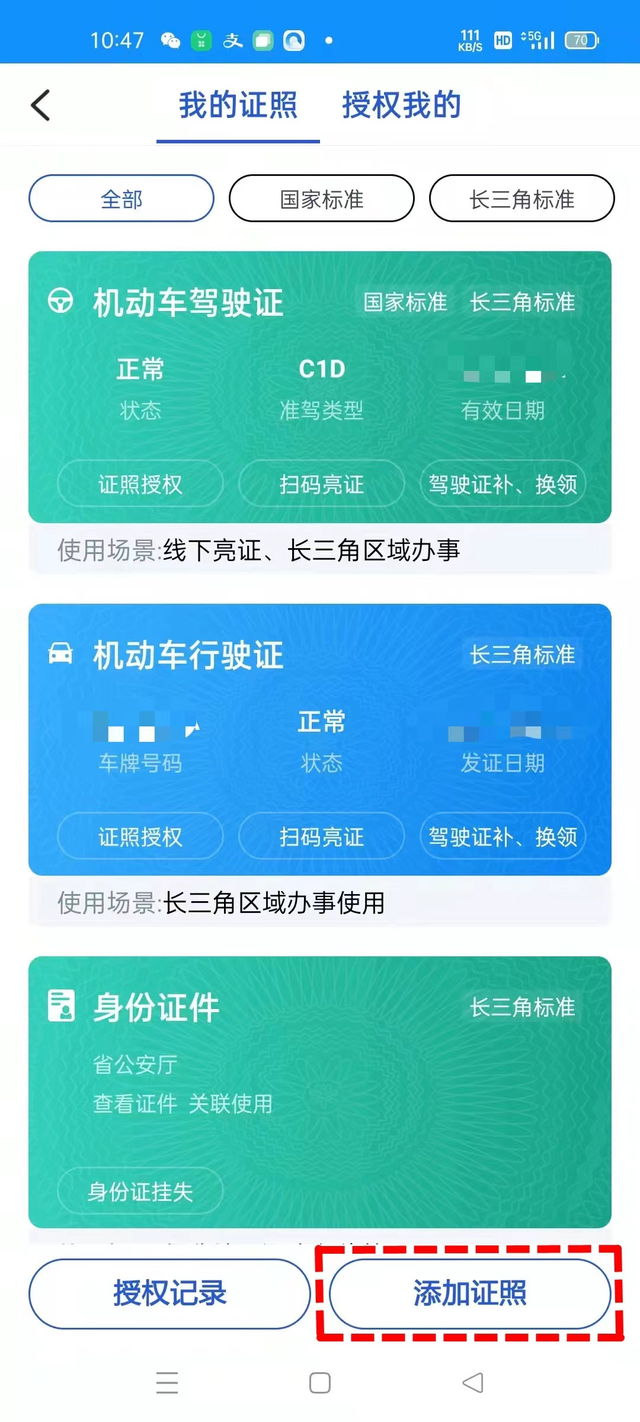Open 查看证件 on the 身份证件 card
This screenshot has width=640, height=1422.
click(x=135, y=1104)
